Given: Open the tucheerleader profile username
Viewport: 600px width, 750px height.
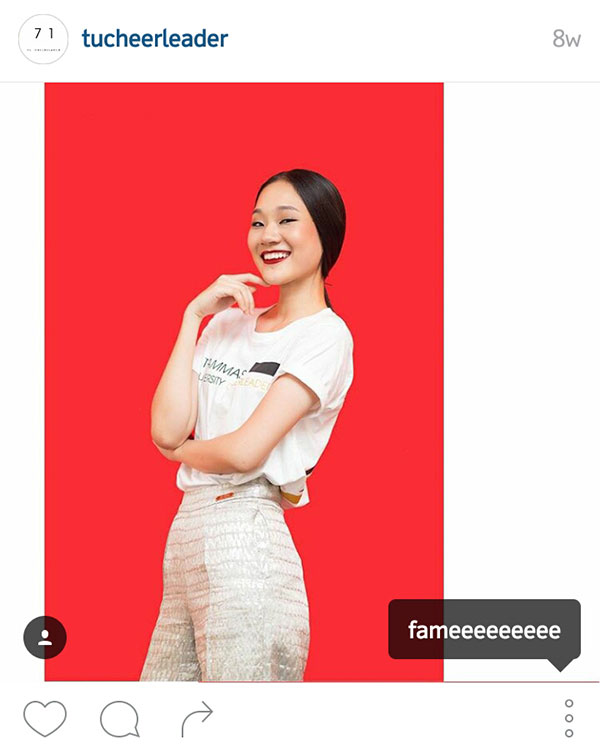Looking at the screenshot, I should coord(155,39).
